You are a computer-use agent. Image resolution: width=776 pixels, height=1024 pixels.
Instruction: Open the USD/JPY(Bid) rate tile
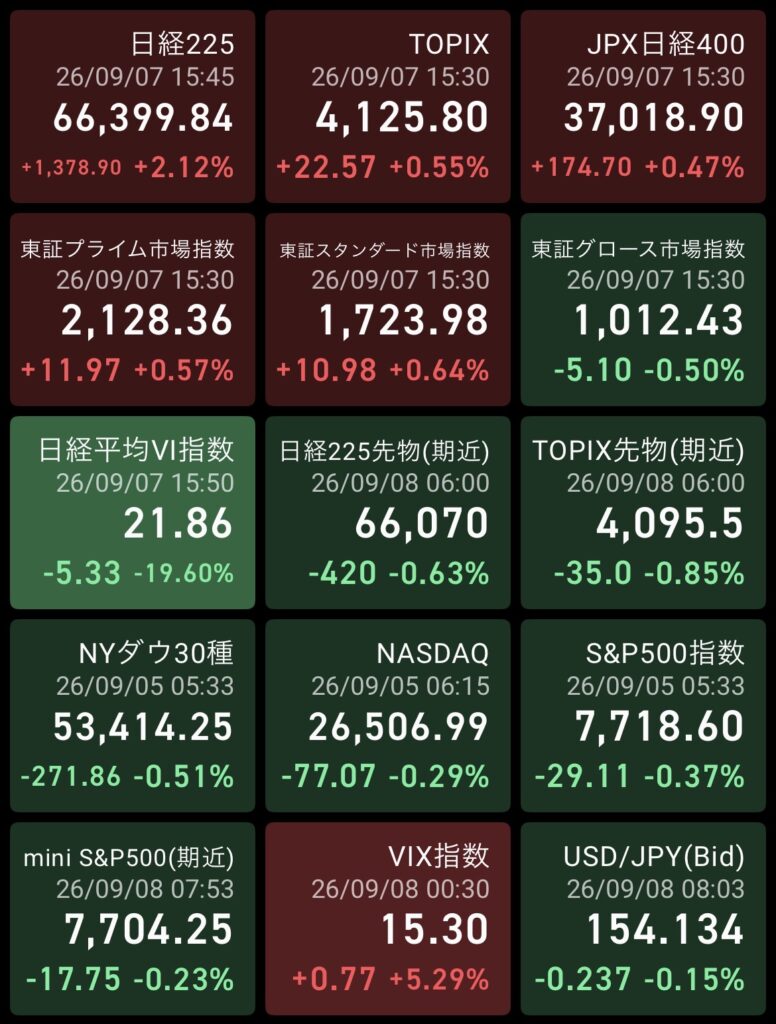click(x=643, y=919)
